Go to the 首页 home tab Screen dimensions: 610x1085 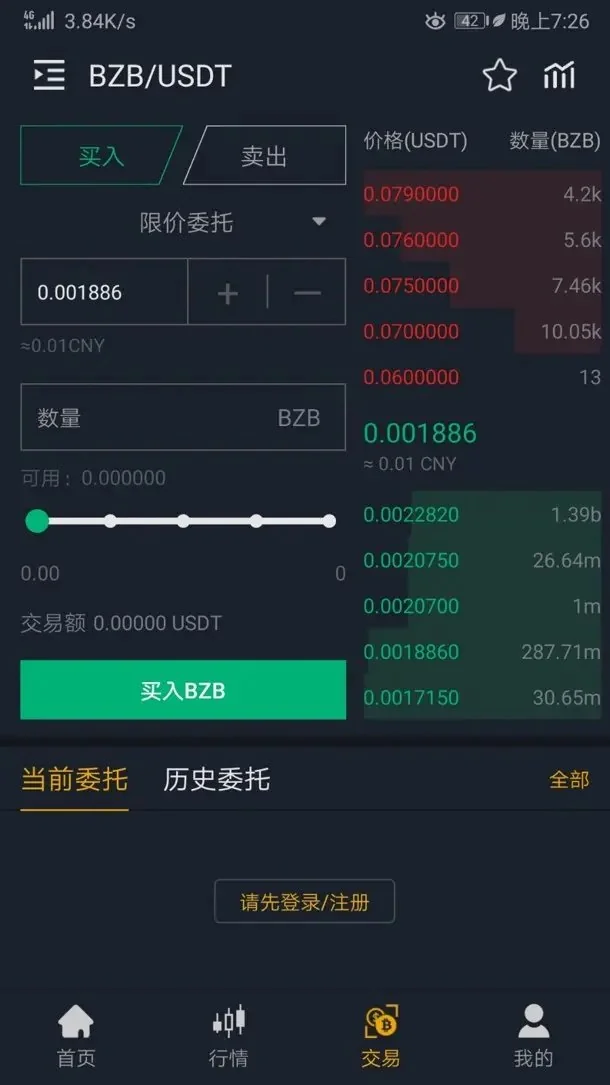76,1035
